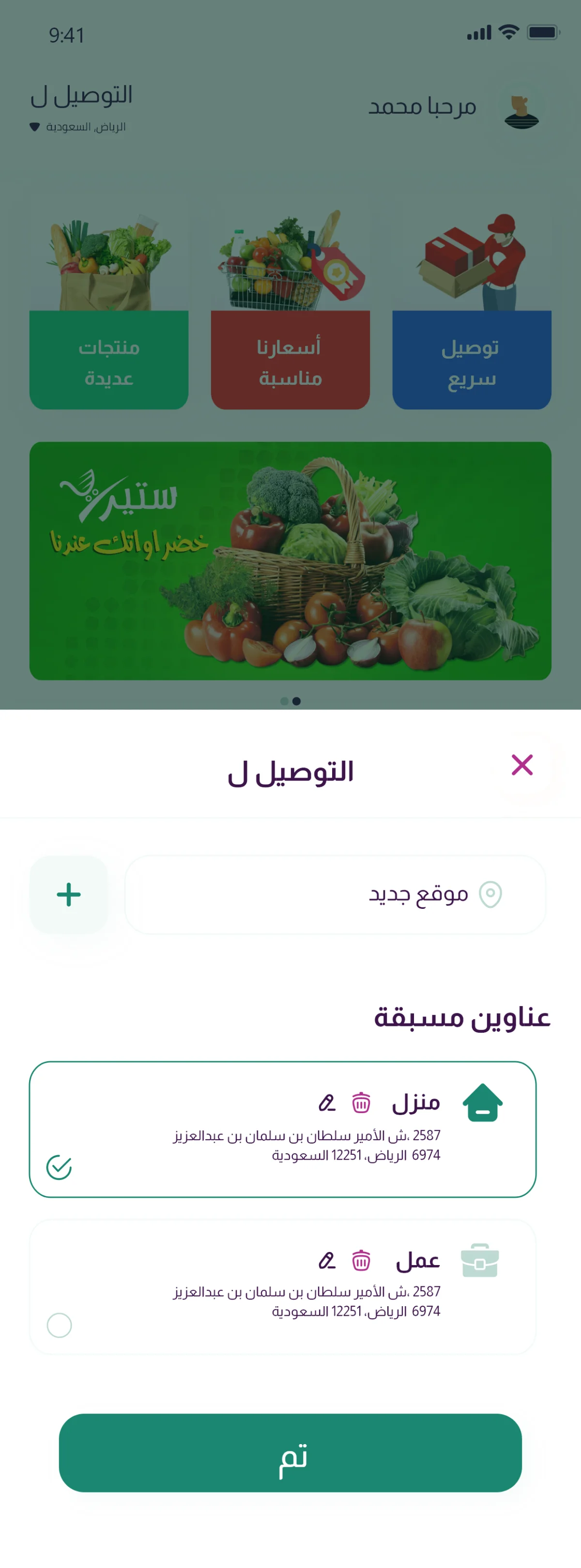Tap the edit pencil icon for عمل address
This screenshot has width=581, height=1568.
[328, 1261]
